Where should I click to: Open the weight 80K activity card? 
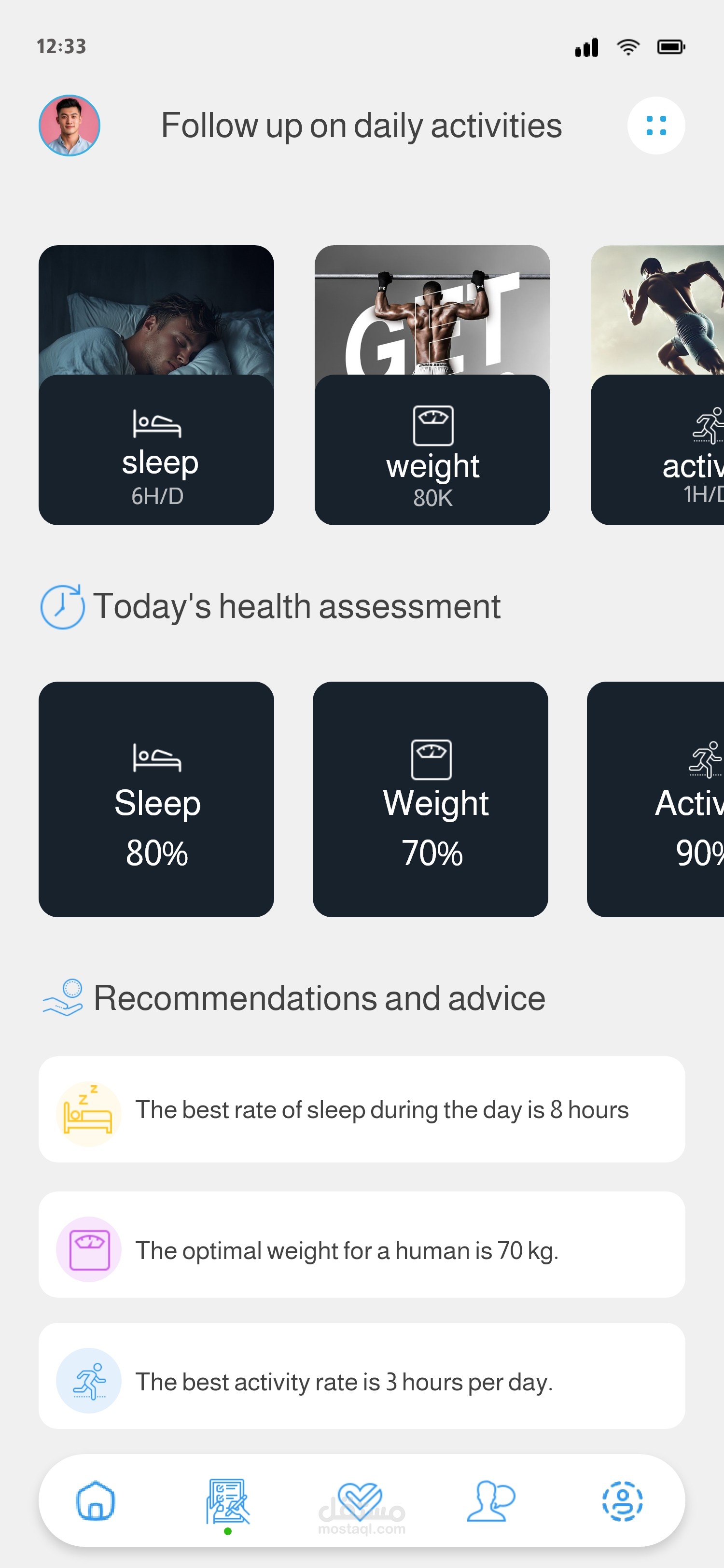pos(432,385)
